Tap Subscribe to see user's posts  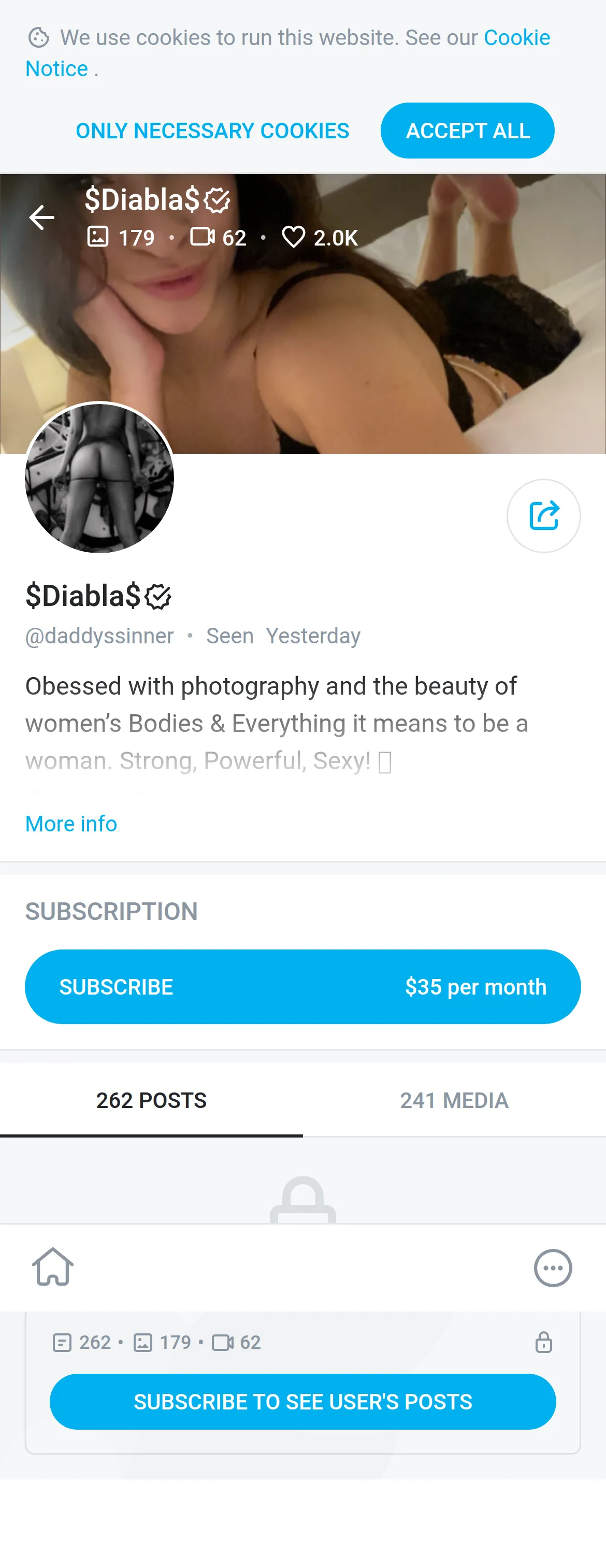click(x=303, y=1401)
